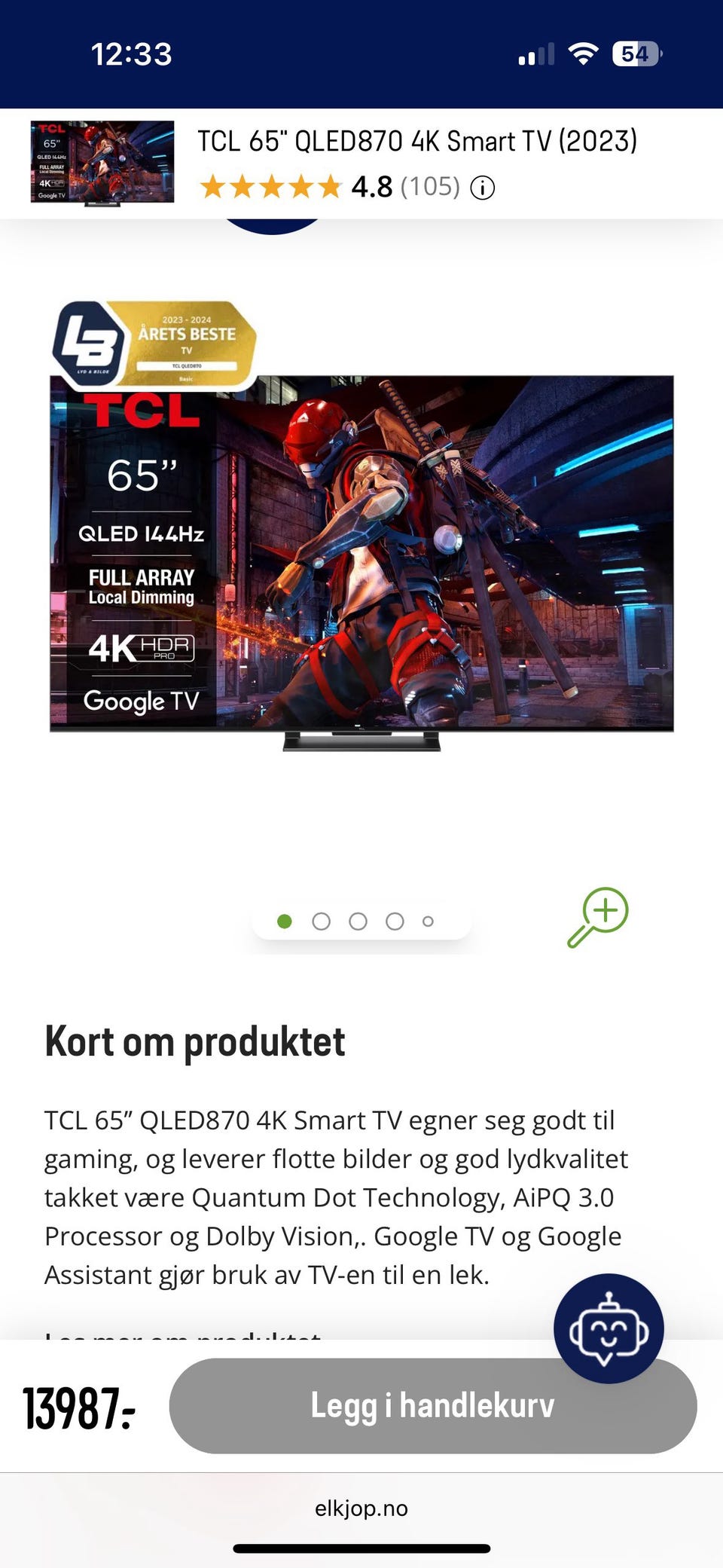Tap the small TV thumbnail in header

coord(102,163)
